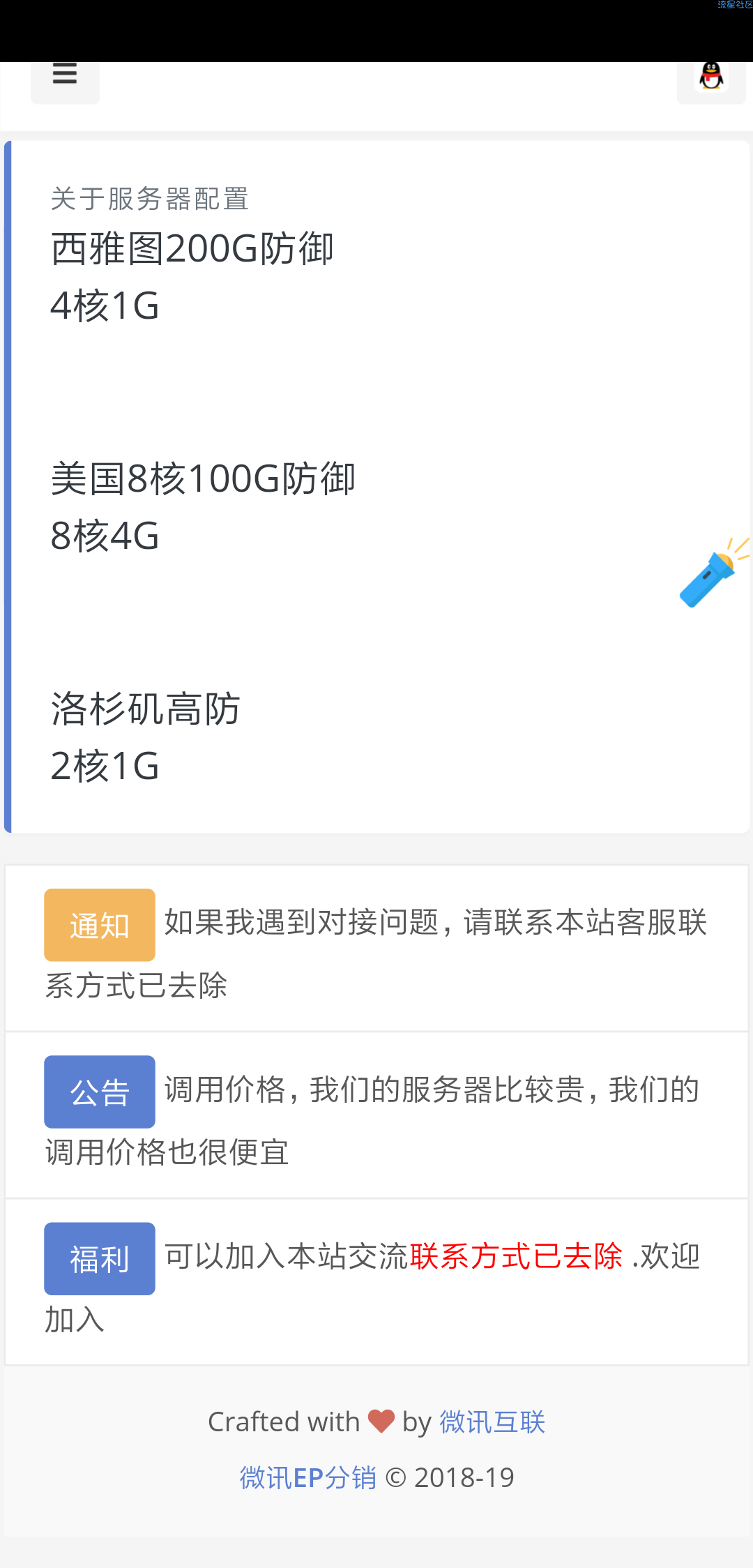Open the hamburger menu
753x1568 pixels.
tap(65, 77)
